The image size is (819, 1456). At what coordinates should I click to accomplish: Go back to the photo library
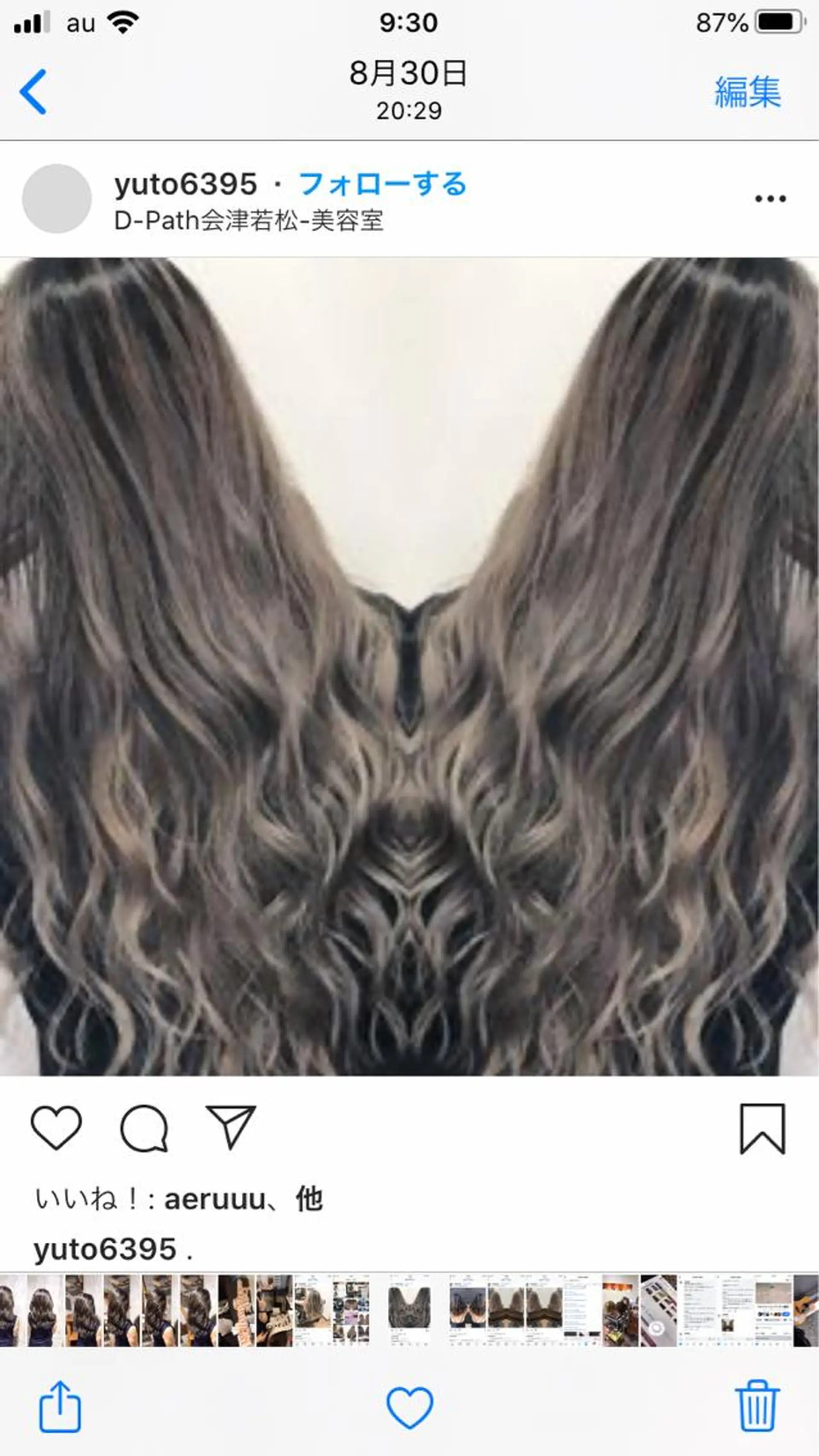(33, 92)
